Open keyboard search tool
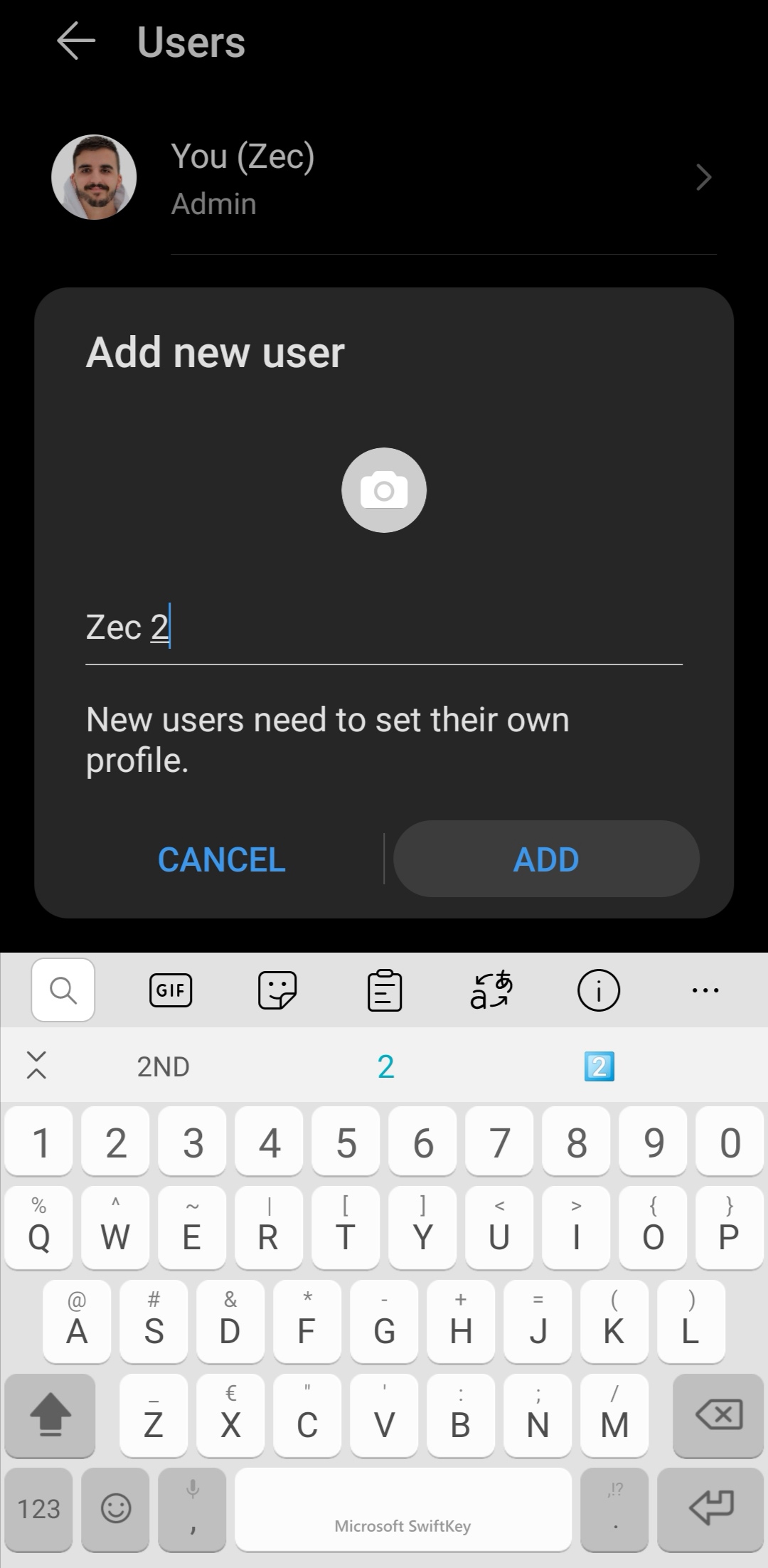This screenshot has width=768, height=1568. [x=63, y=990]
